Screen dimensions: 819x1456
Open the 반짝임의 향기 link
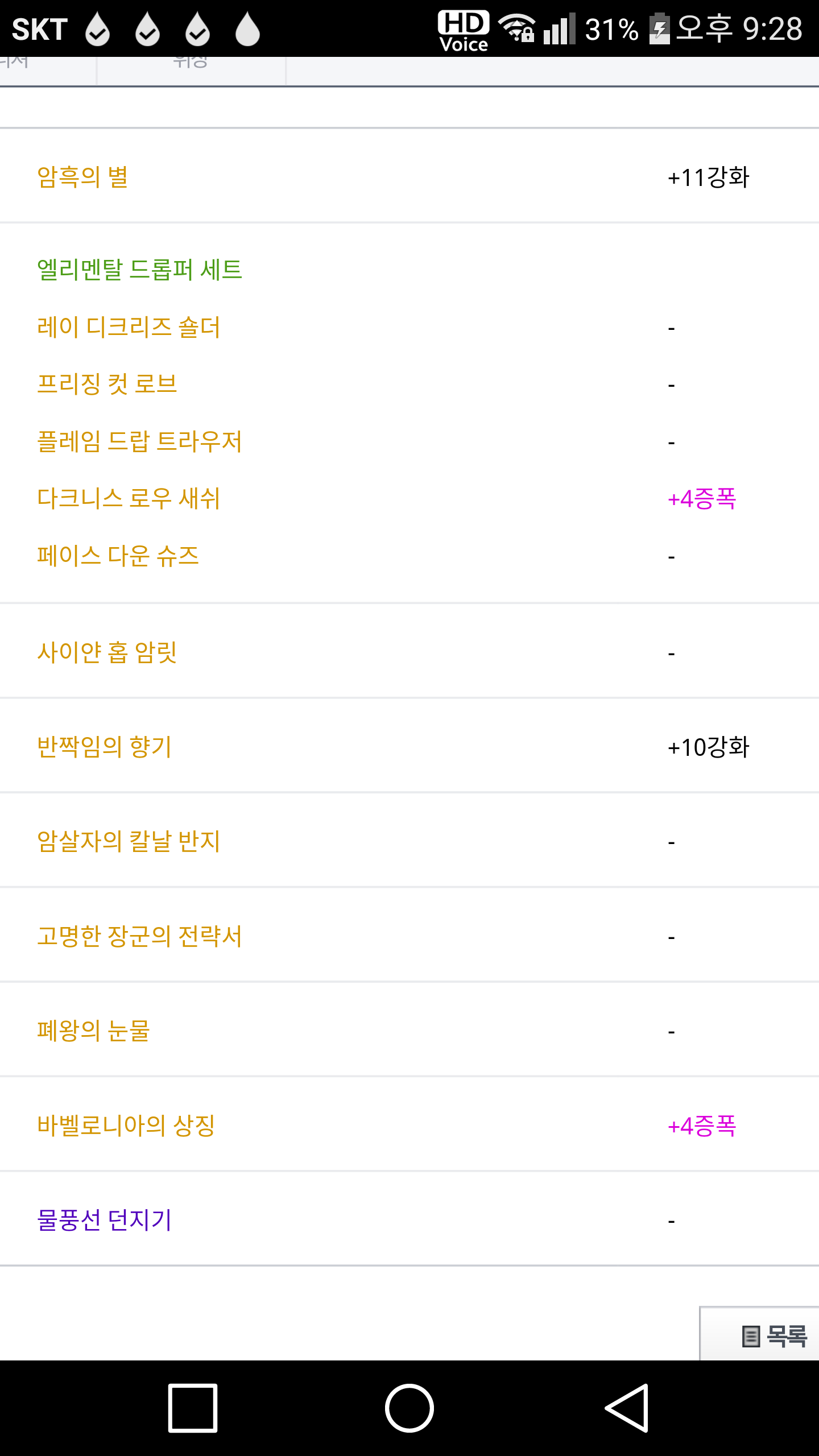point(105,747)
